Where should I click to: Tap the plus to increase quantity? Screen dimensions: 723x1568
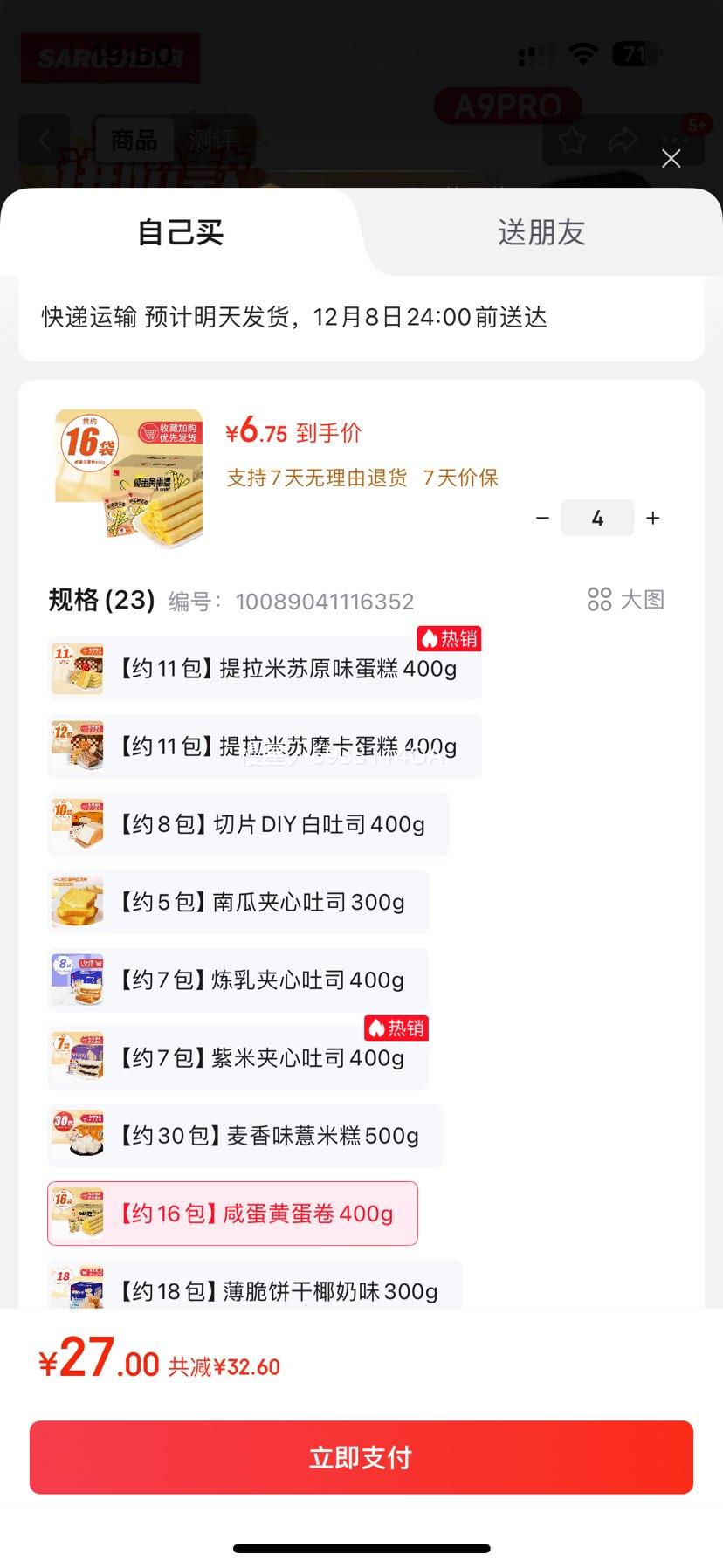pyautogui.click(x=652, y=518)
